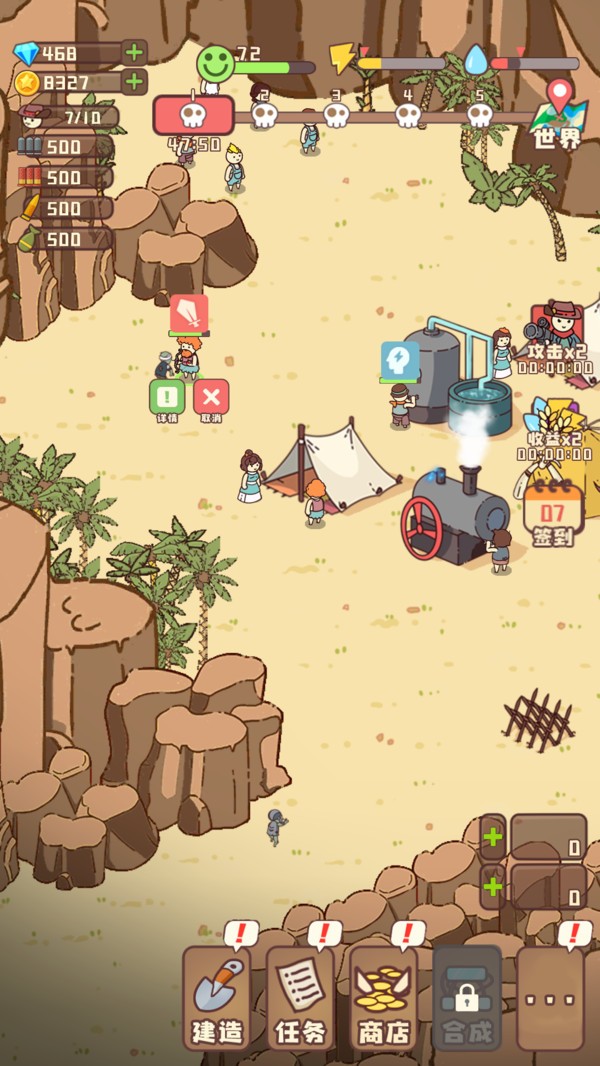Tap the survivor count 7/10 indicator
Image resolution: width=600 pixels, height=1066 pixels.
[x=69, y=117]
